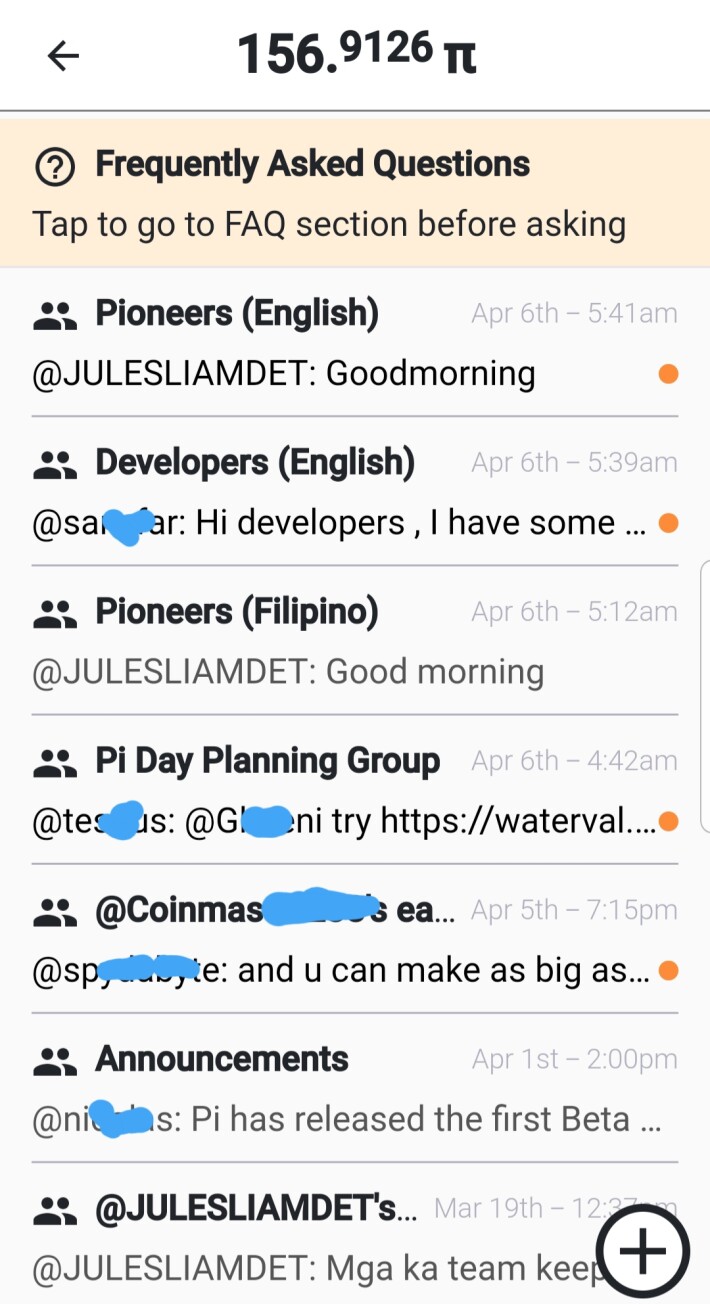Image resolution: width=710 pixels, height=1304 pixels.
Task: Open the @Coinmas... earning team chat
Action: tap(355, 939)
